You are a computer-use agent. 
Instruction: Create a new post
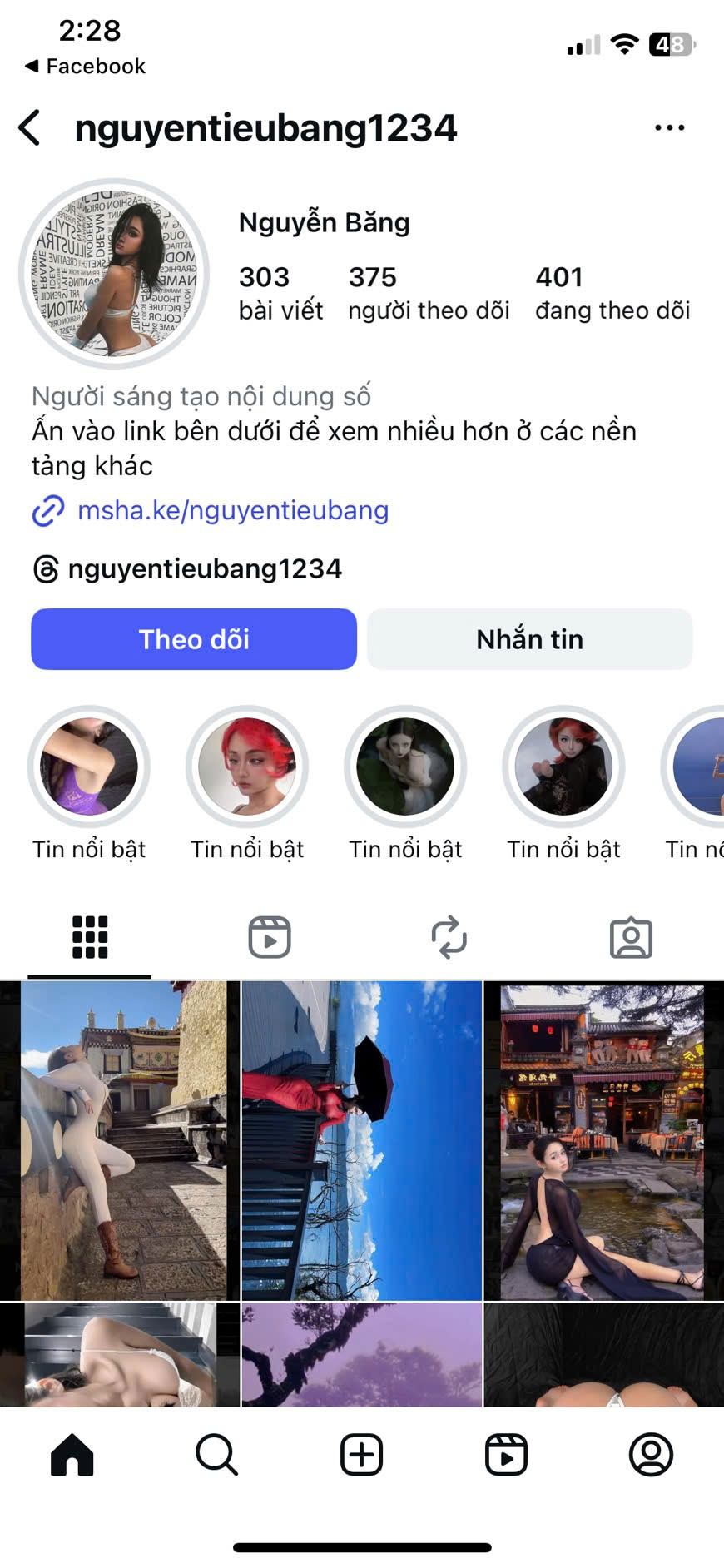(x=362, y=1455)
